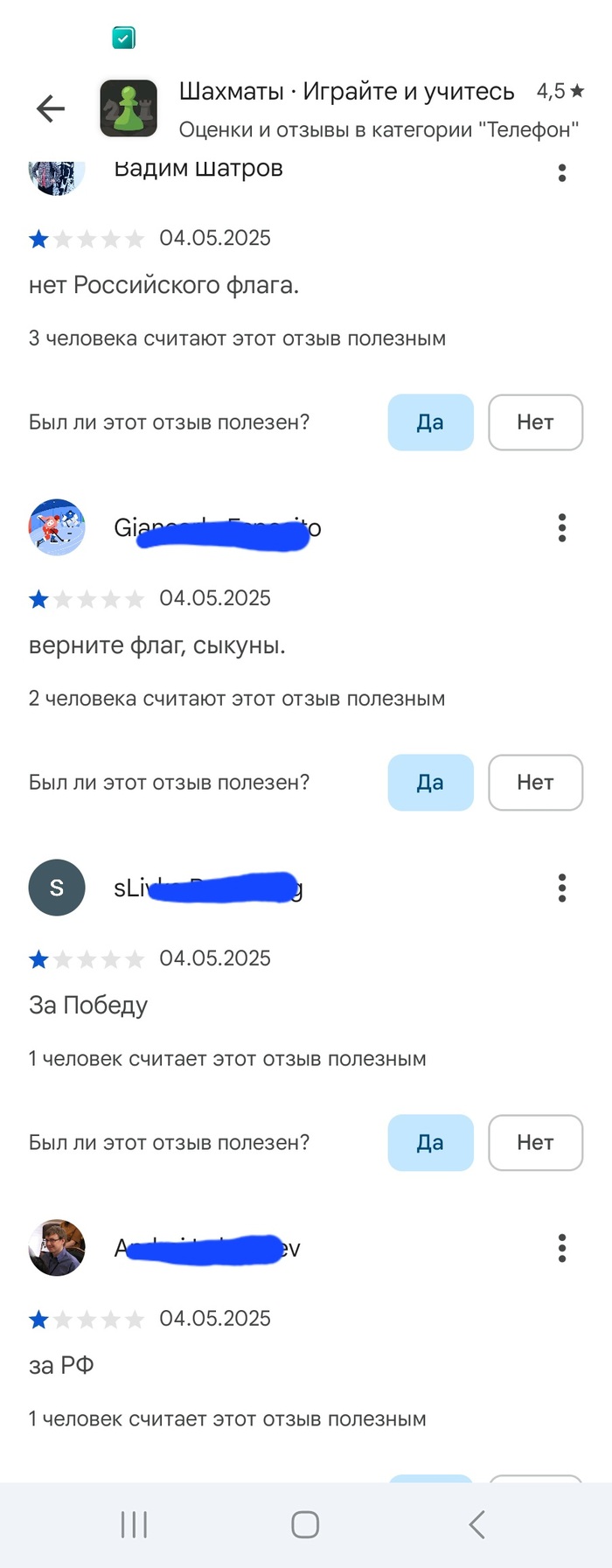
Task: Open overflow menu for Вадим Шатров's review
Action: click(x=561, y=173)
